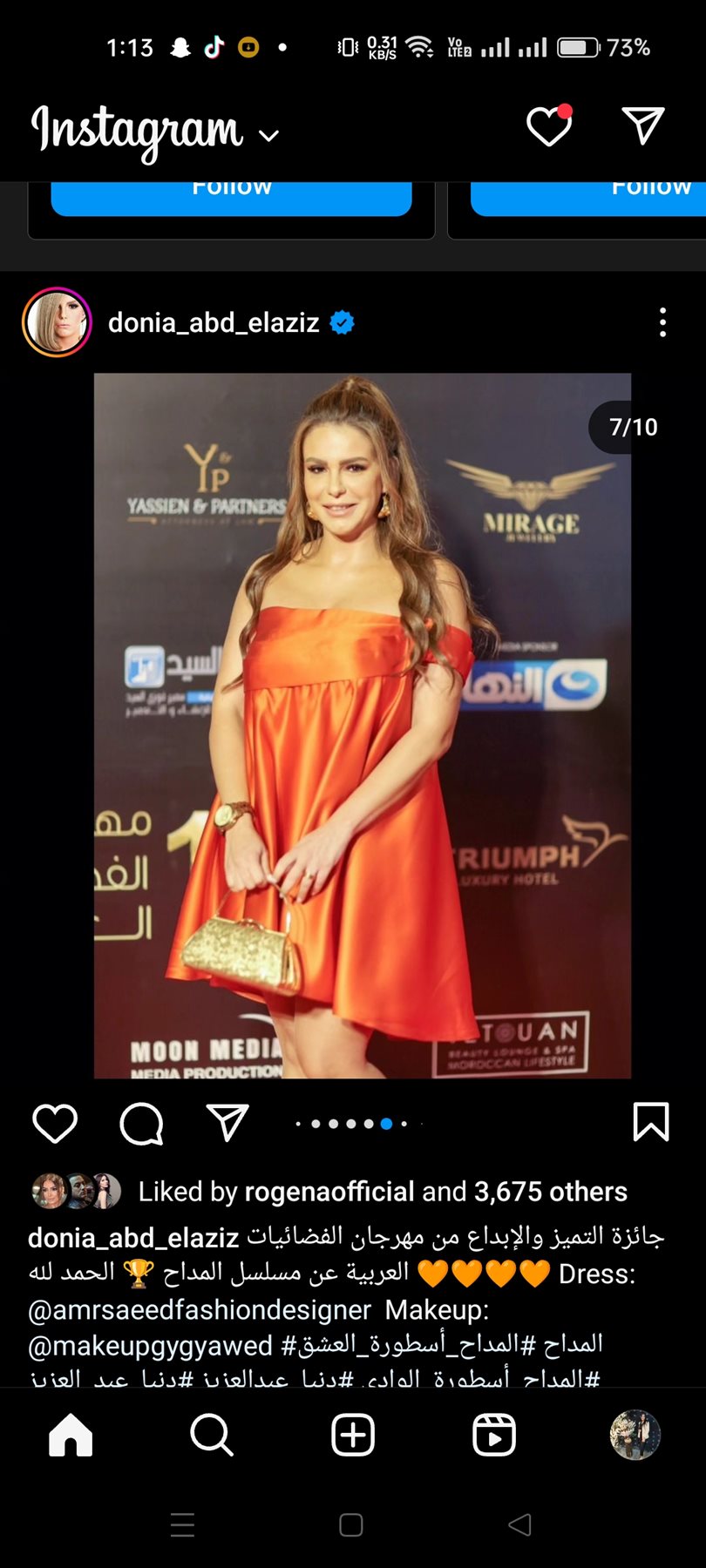The image size is (706, 1568).
Task: Tap the system back button
Action: tap(519, 1524)
